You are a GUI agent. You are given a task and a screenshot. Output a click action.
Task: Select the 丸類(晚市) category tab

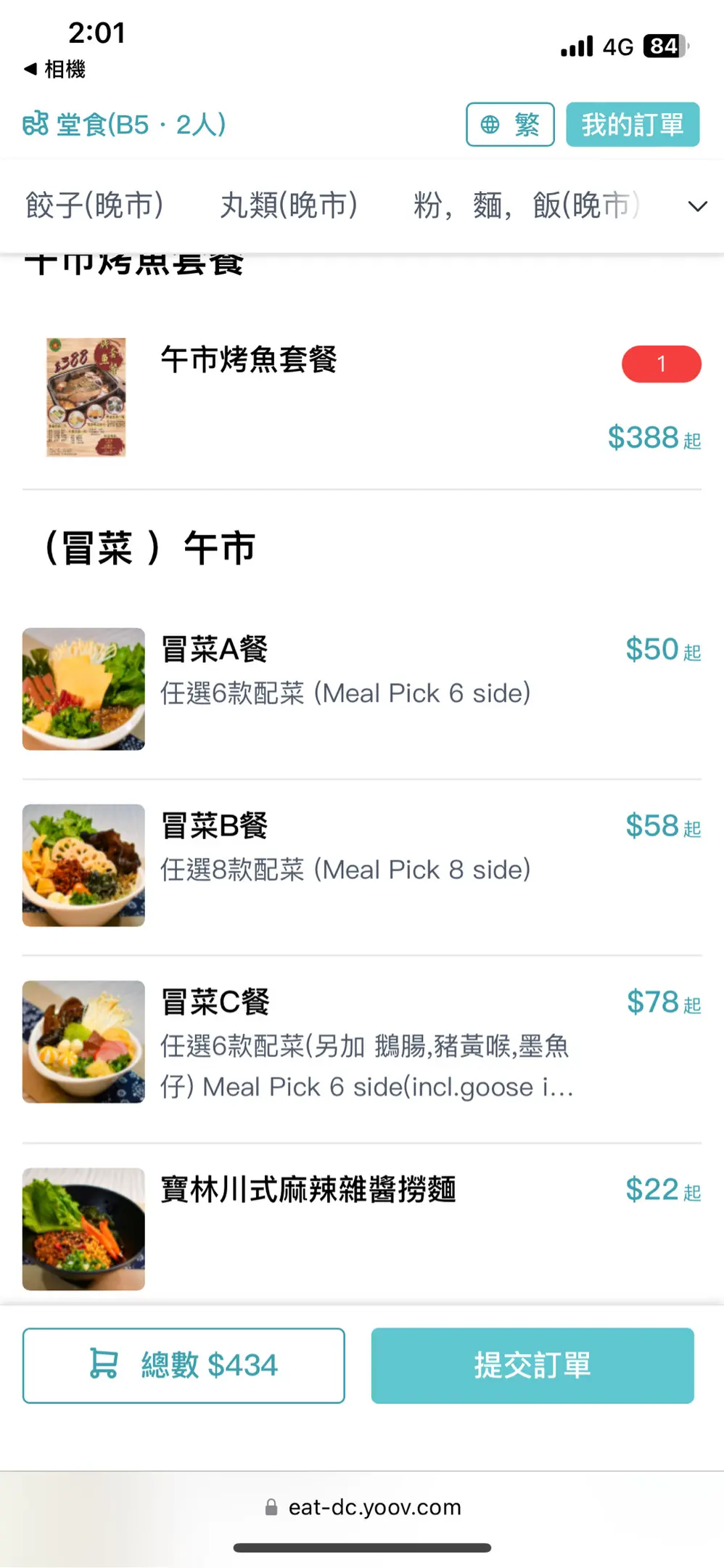[289, 205]
